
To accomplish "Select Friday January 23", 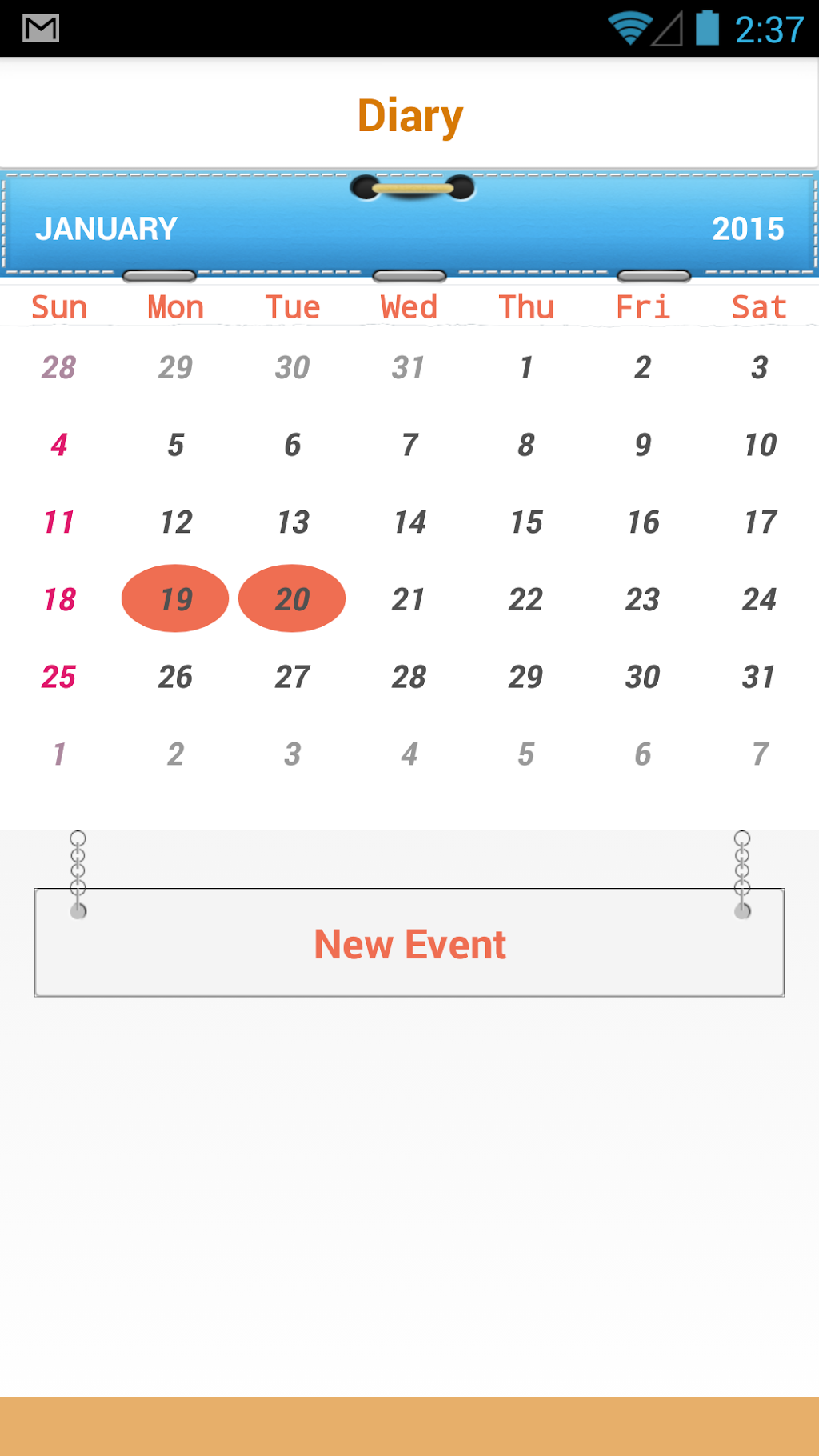I will (642, 599).
